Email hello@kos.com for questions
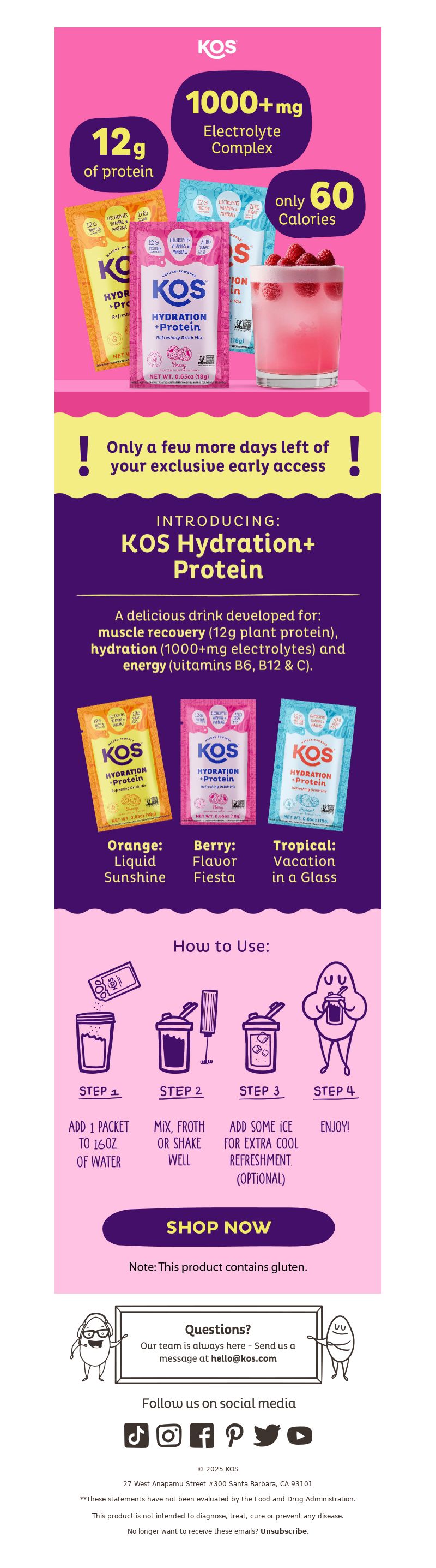Screen dimensions: 436x1568 pos(243,1358)
